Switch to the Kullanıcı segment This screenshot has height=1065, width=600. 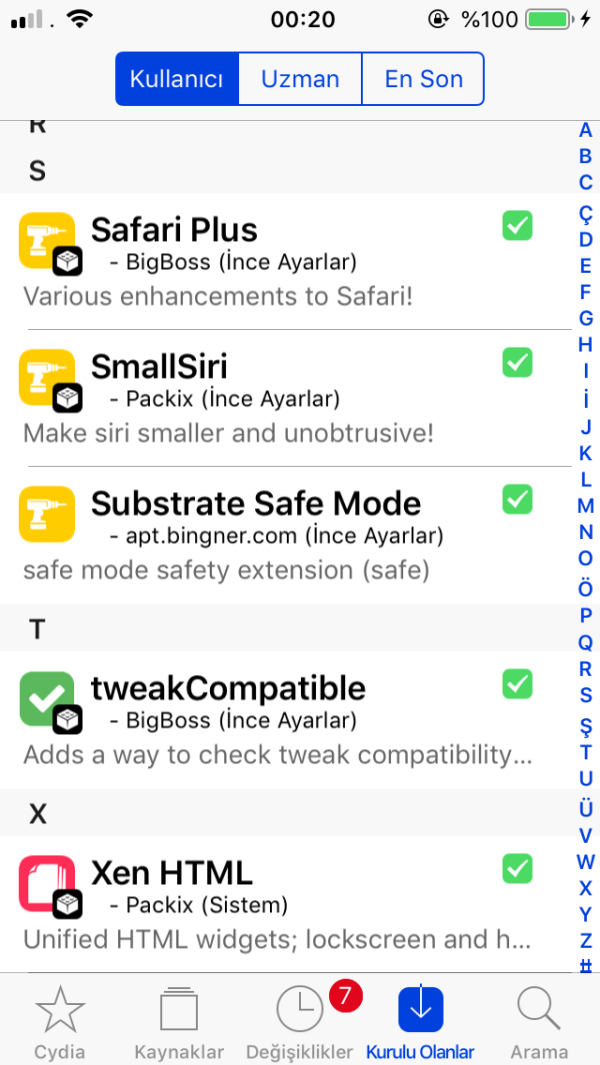(x=177, y=79)
